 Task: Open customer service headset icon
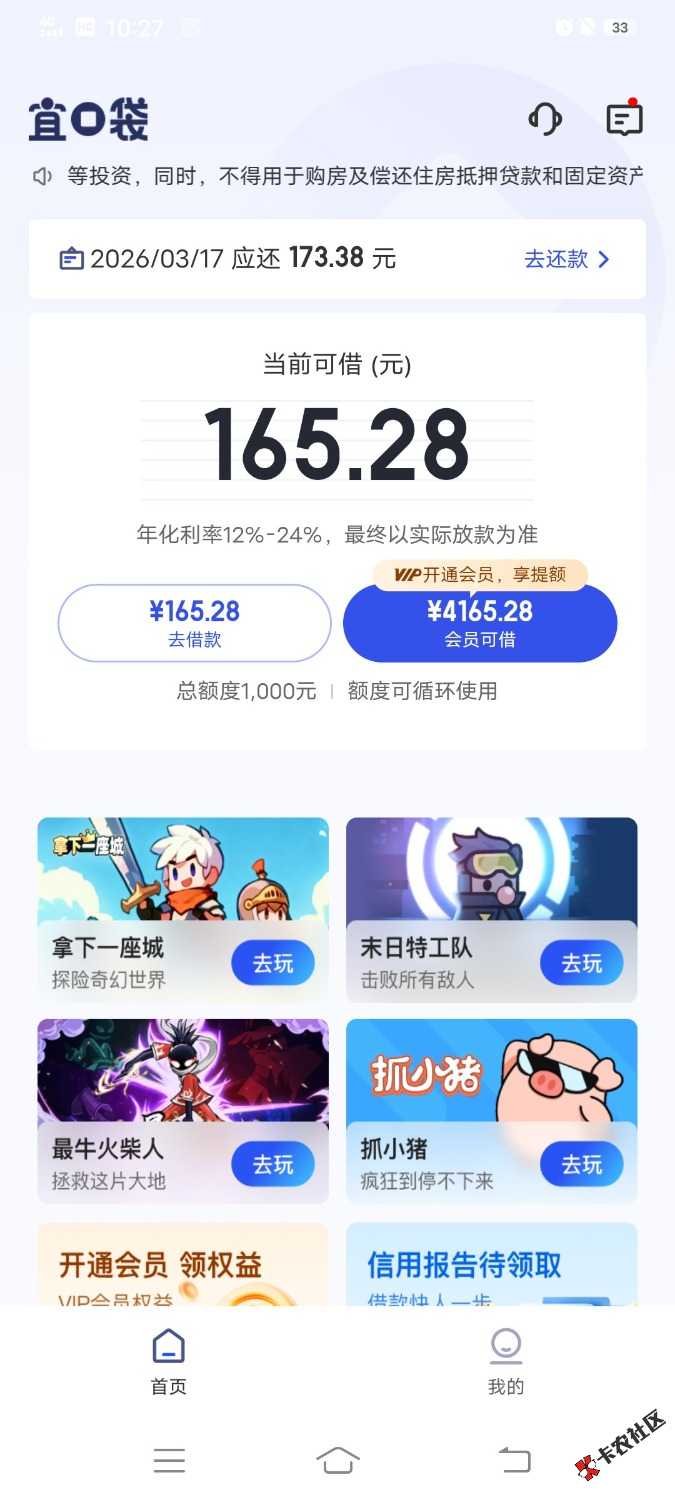545,120
